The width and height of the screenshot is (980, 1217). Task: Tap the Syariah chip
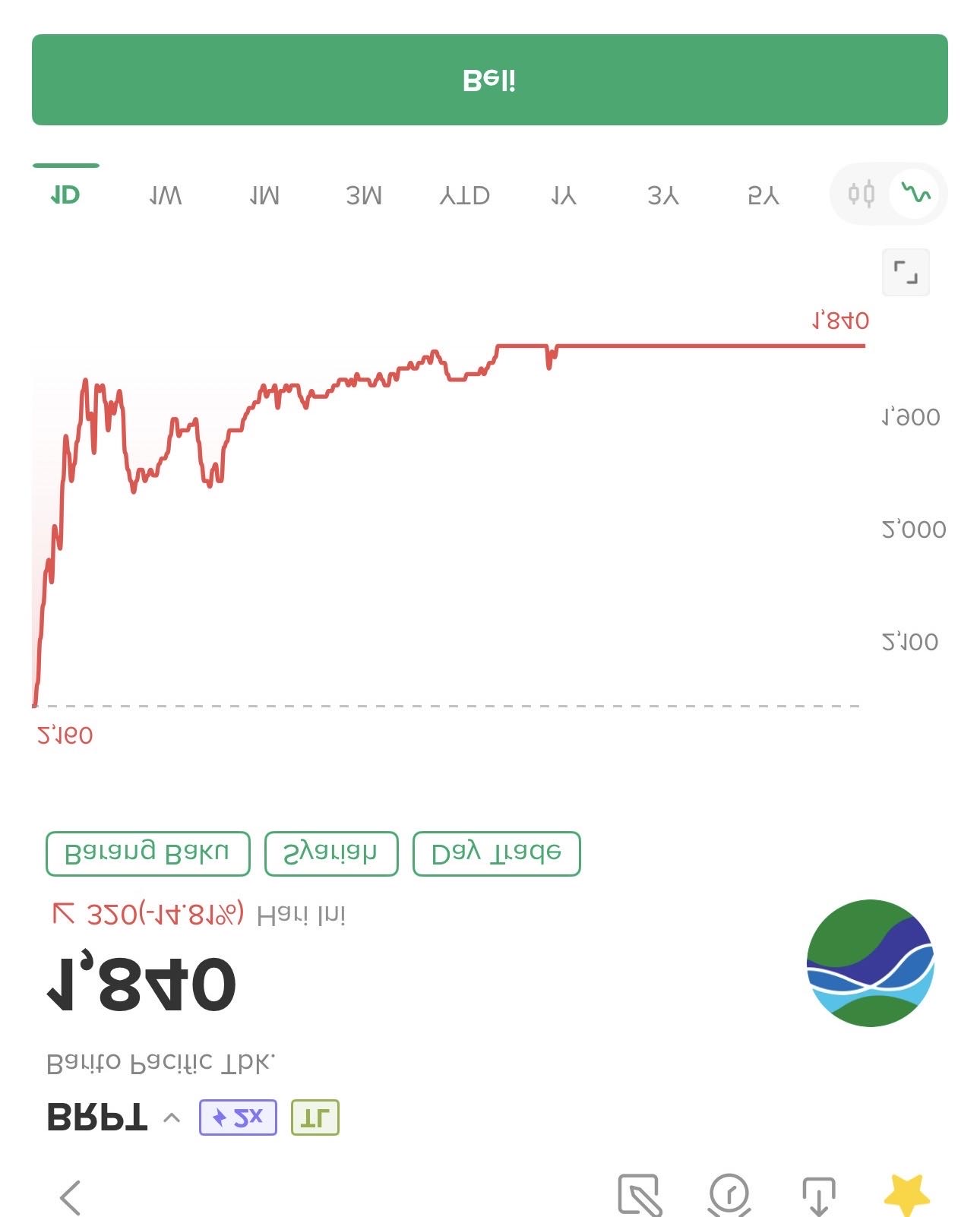[x=330, y=854]
